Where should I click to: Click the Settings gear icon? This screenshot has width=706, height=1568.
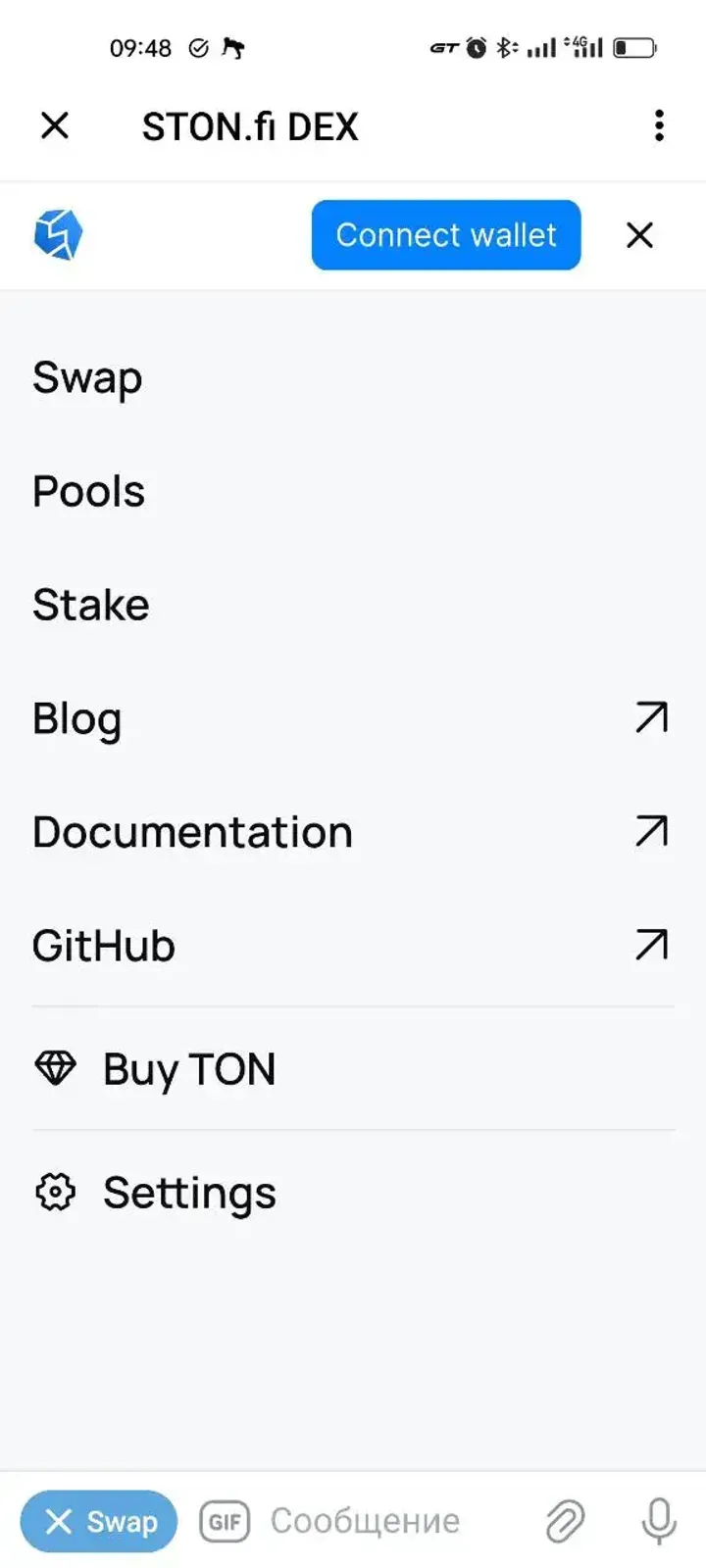55,1193
